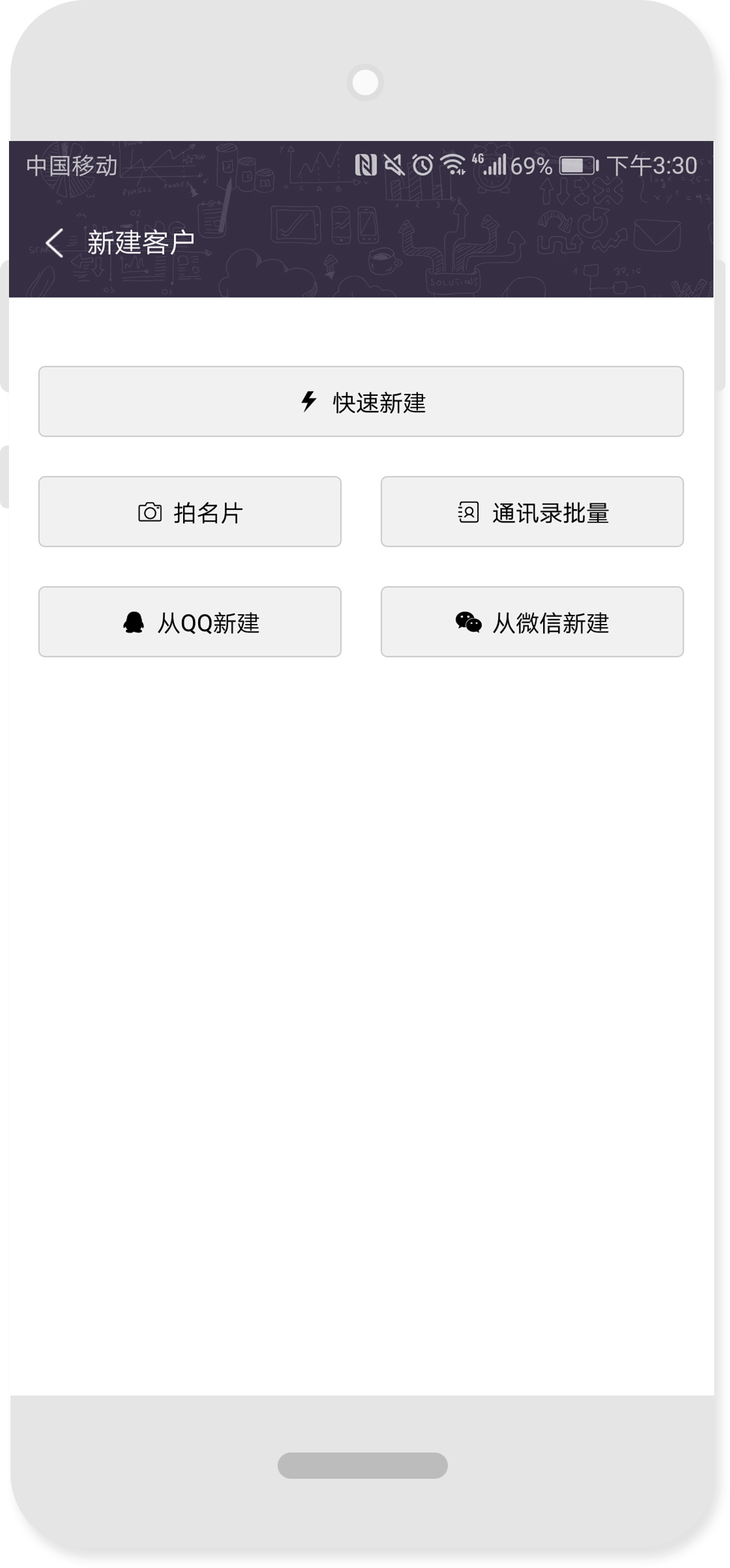Go back from 新建客户 screen

click(x=54, y=243)
